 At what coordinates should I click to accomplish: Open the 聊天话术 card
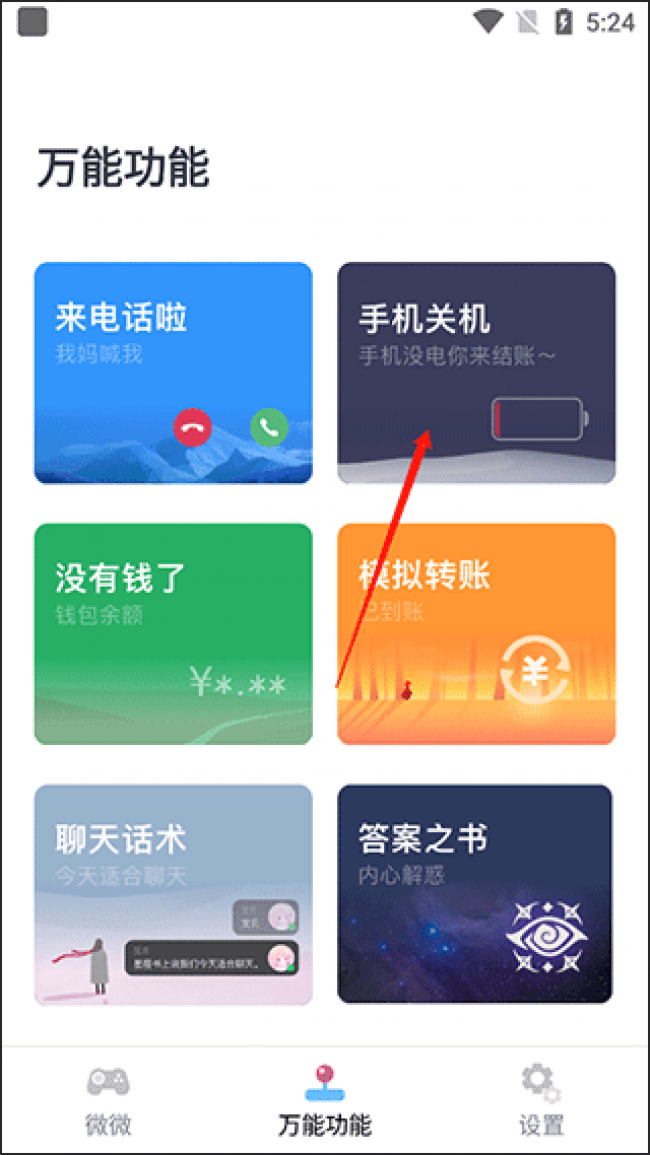[x=173, y=894]
